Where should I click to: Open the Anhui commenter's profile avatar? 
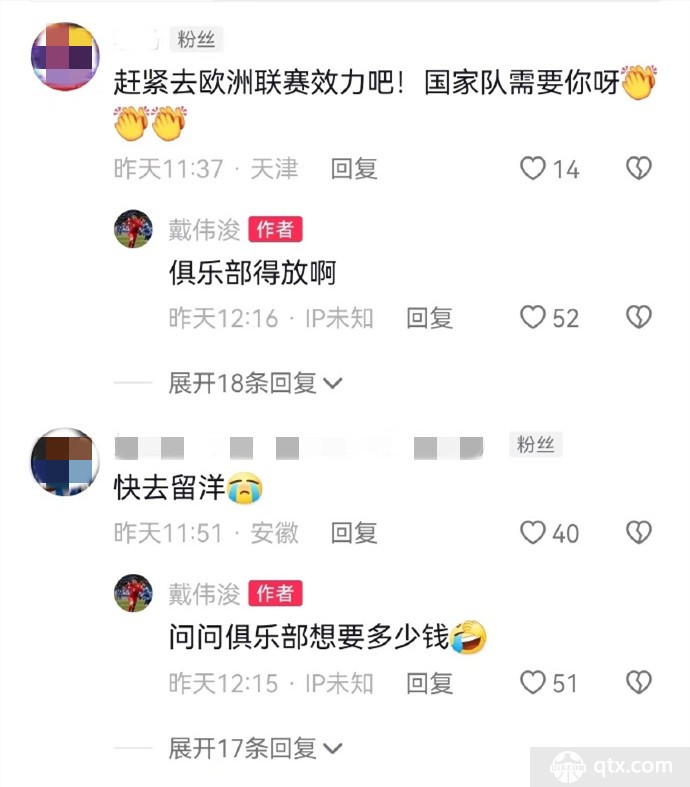(66, 462)
